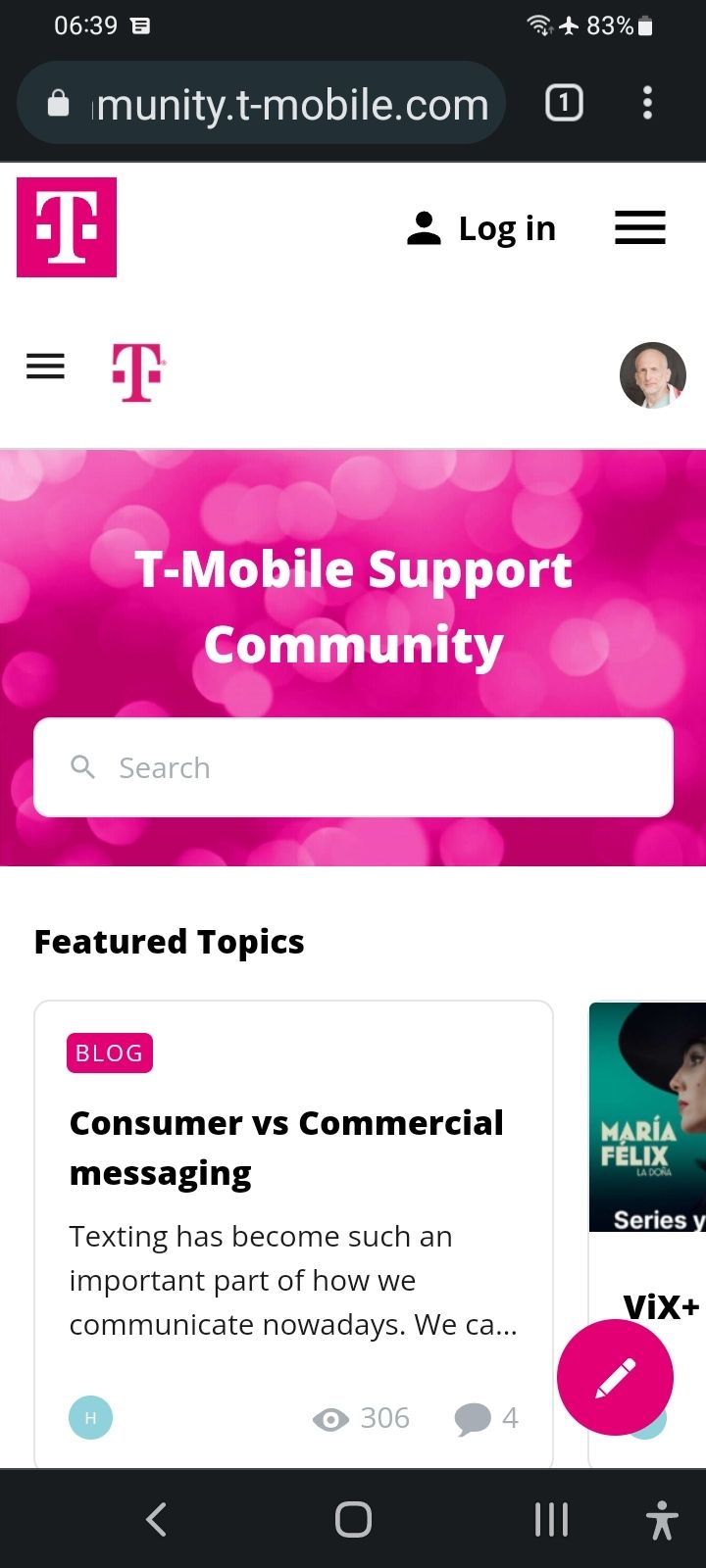The image size is (706, 1568).
Task: Open the ViX+ featured topic card
Action: pyautogui.click(x=649, y=1176)
